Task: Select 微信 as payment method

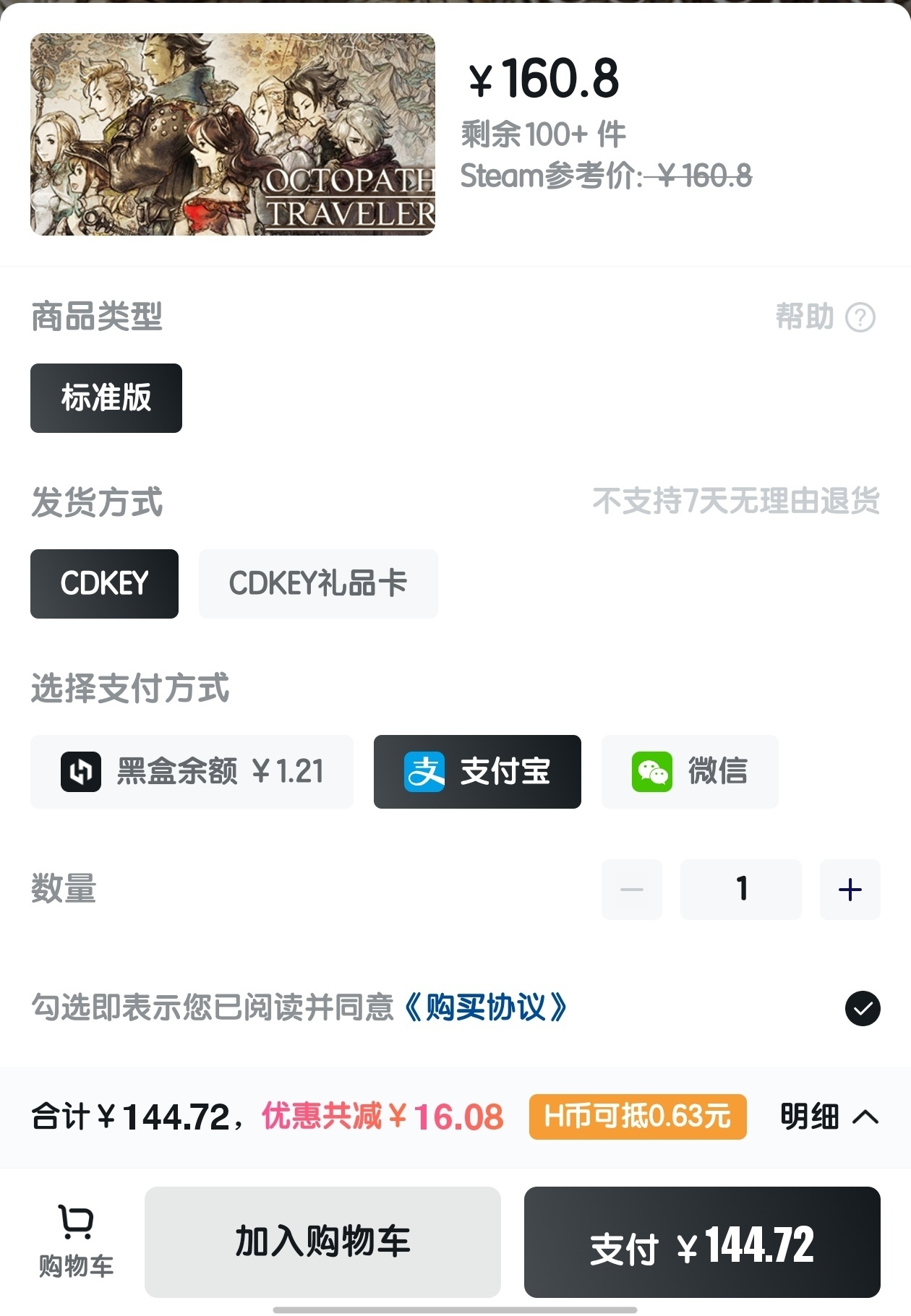Action: (690, 772)
